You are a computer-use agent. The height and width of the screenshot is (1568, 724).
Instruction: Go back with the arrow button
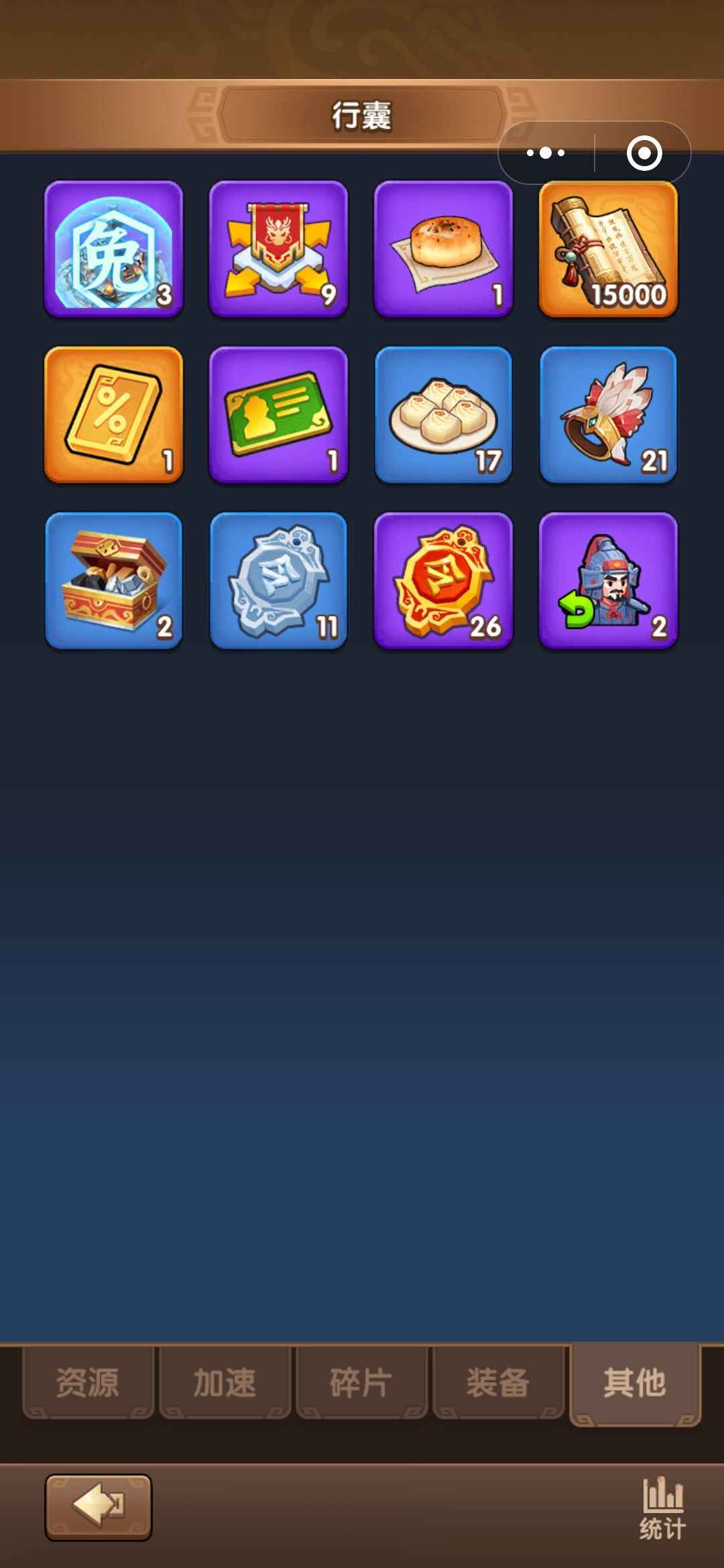pos(99,1507)
